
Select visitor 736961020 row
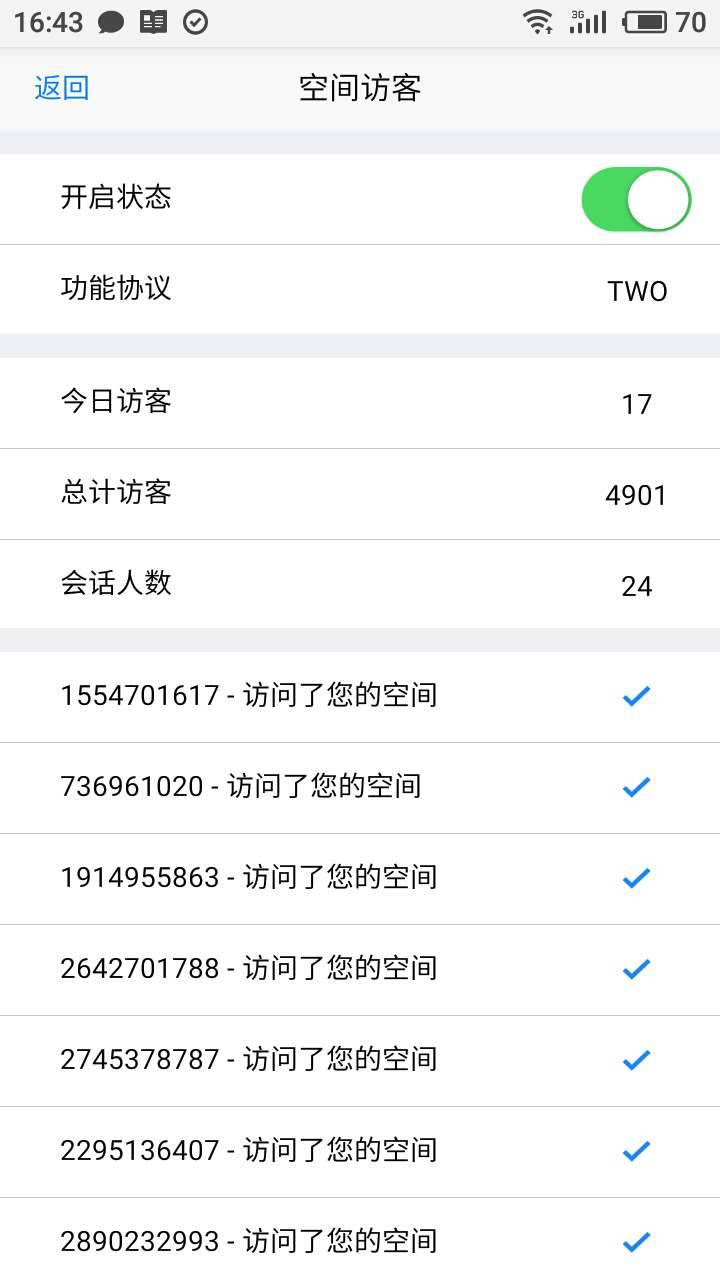360,787
